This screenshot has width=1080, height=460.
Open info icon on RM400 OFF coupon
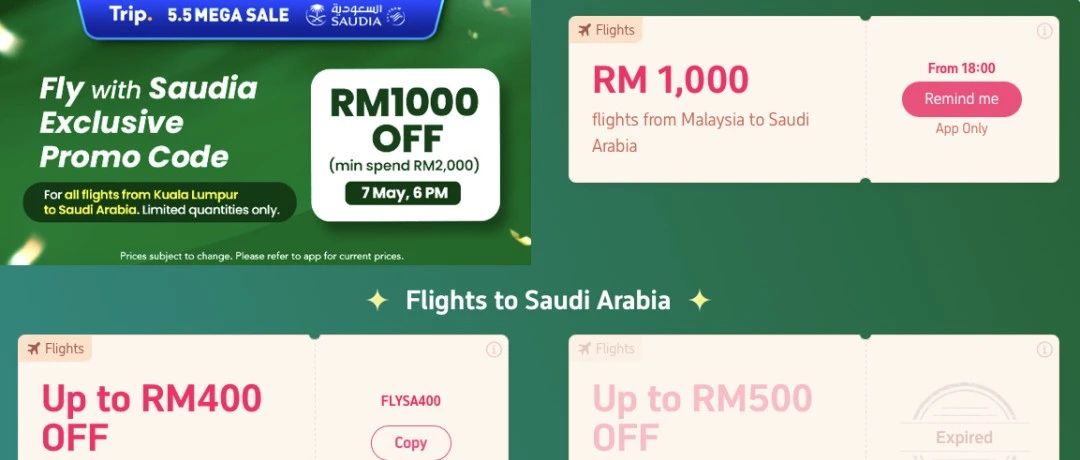pyautogui.click(x=494, y=350)
